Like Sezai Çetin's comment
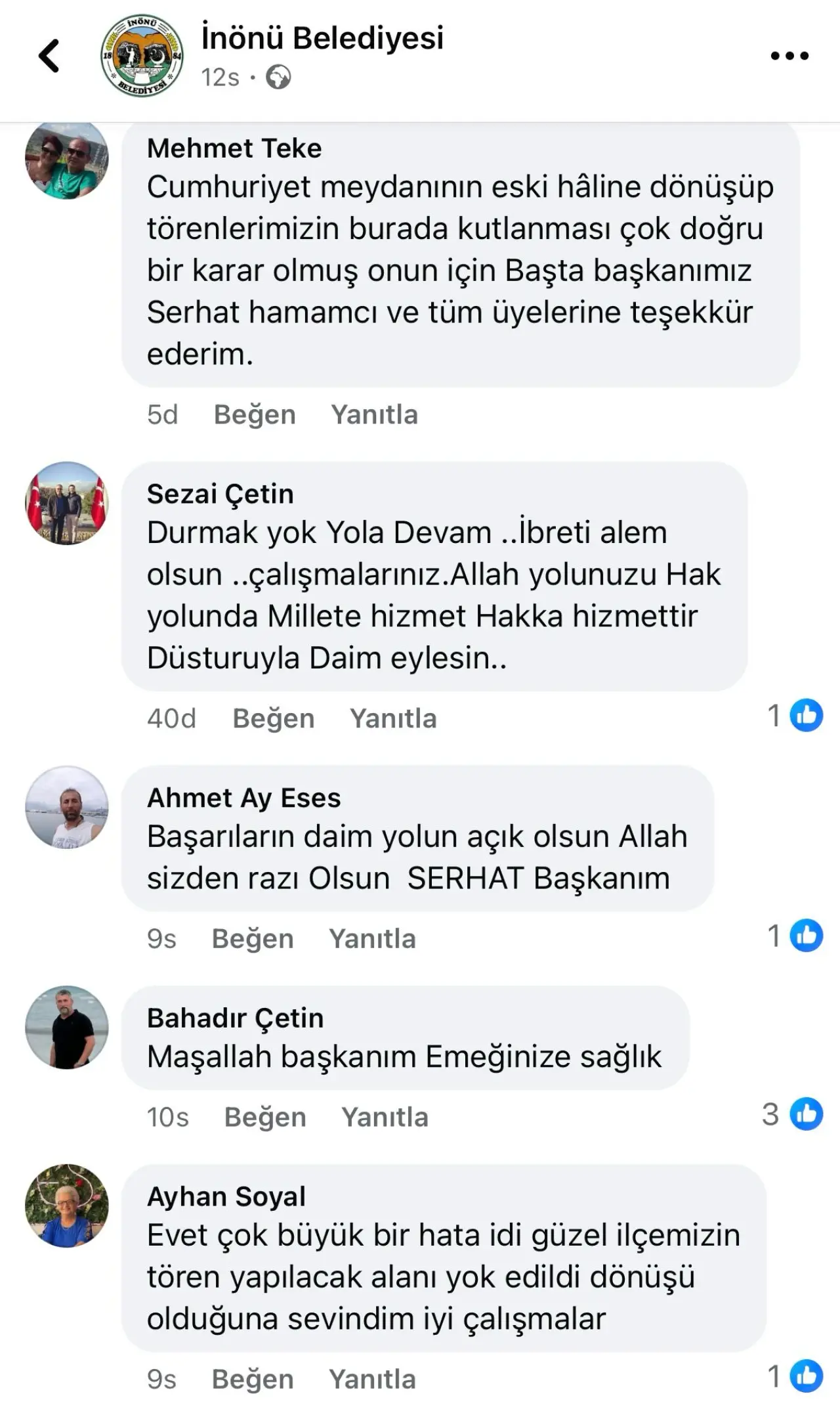 pyautogui.click(x=274, y=719)
